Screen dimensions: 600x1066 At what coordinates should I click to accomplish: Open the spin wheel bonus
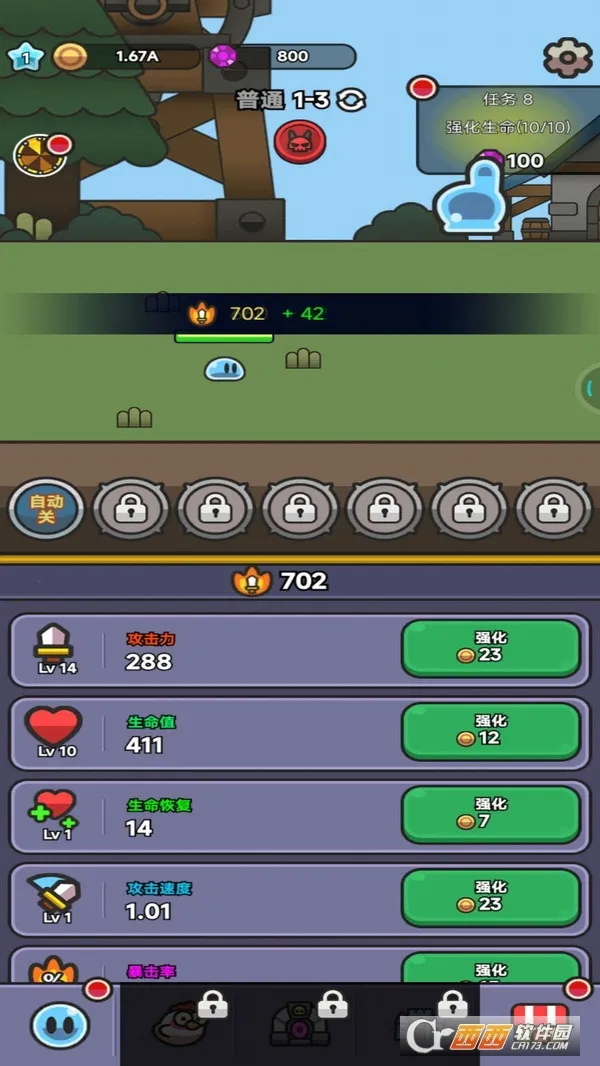[x=40, y=156]
